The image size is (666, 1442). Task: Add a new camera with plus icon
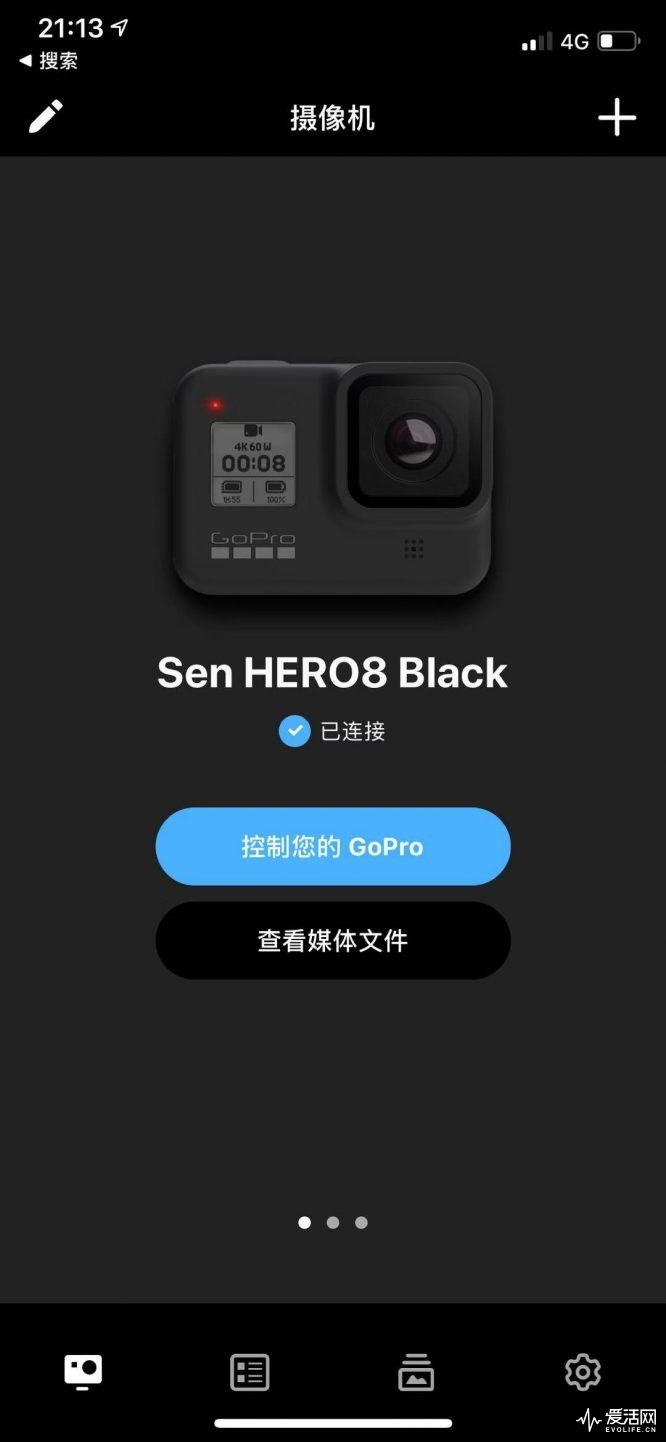pos(617,117)
